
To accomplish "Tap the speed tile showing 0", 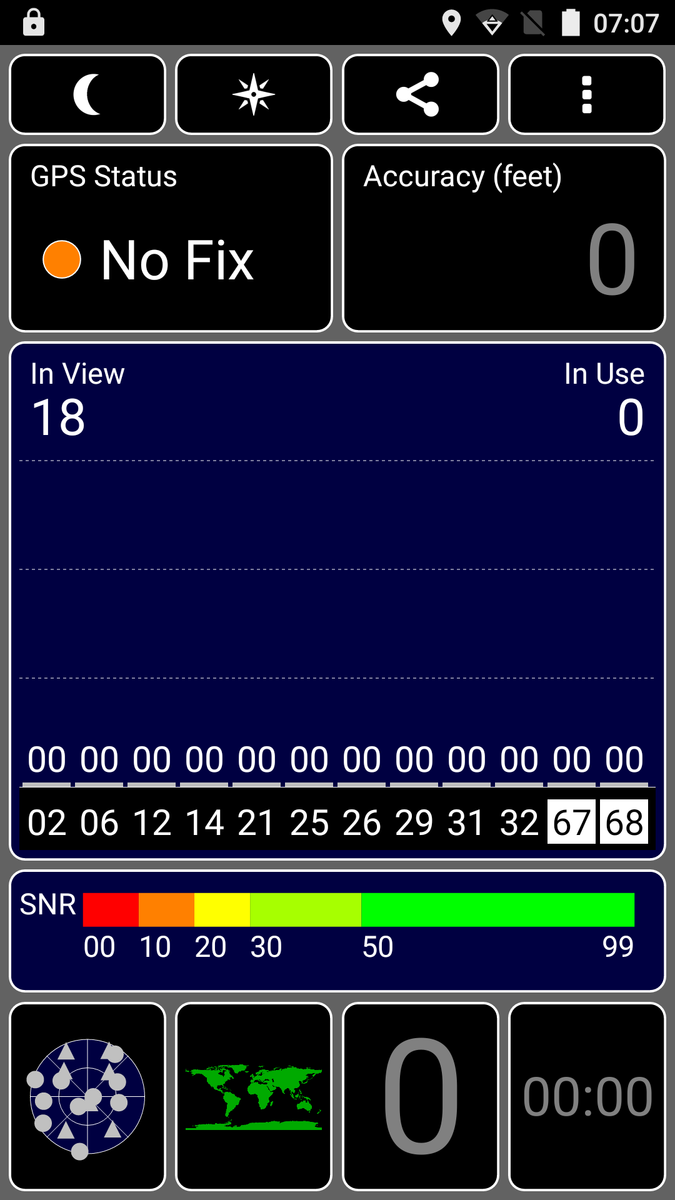I will click(x=420, y=1096).
